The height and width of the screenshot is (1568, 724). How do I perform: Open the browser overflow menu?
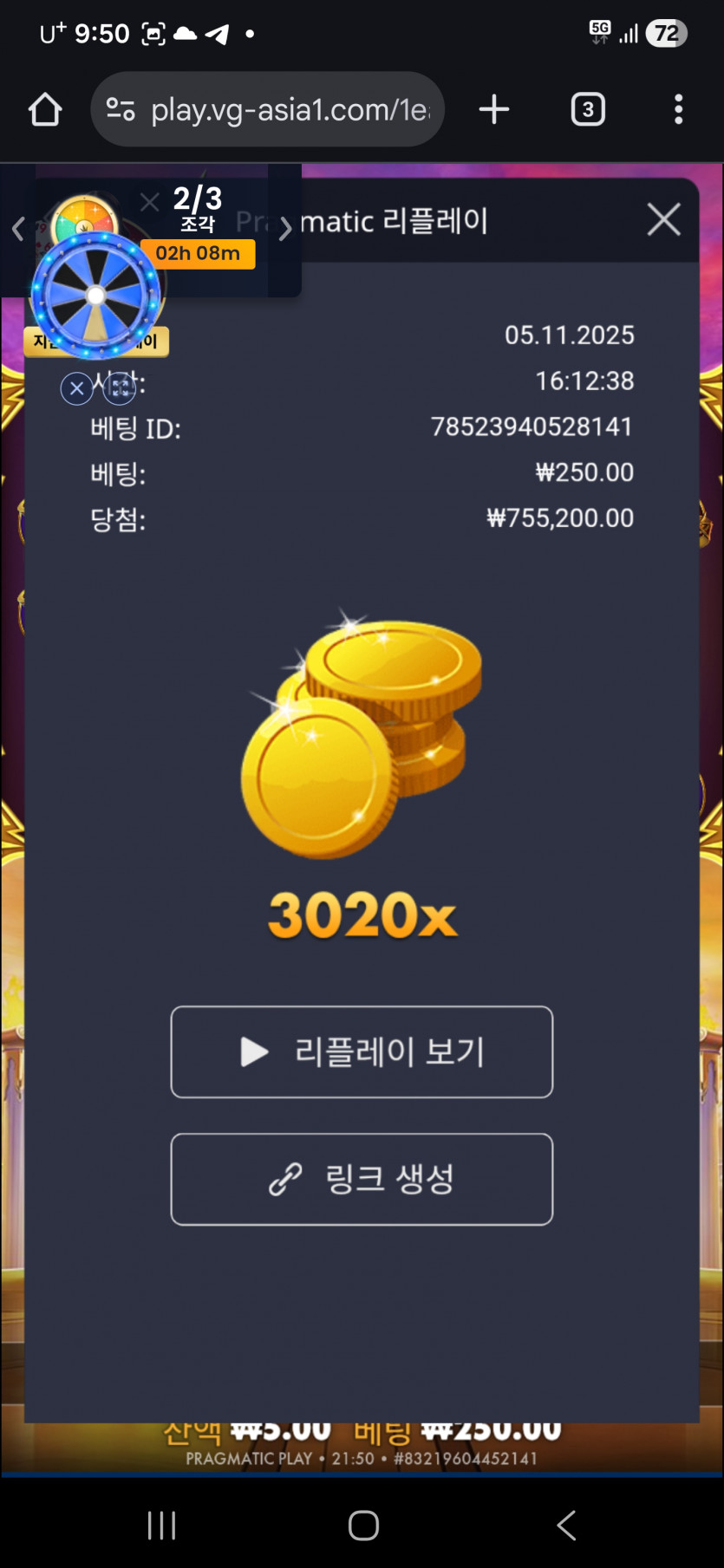click(x=679, y=109)
